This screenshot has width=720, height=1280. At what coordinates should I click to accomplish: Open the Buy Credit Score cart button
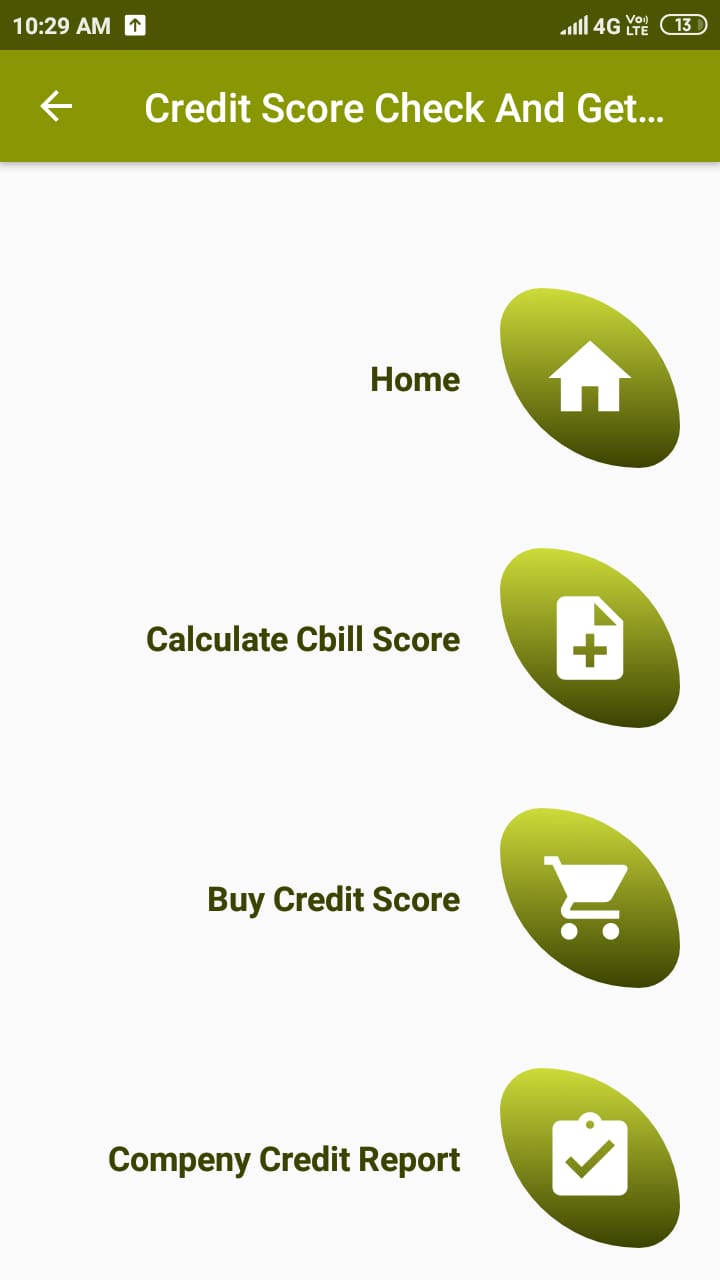589,898
